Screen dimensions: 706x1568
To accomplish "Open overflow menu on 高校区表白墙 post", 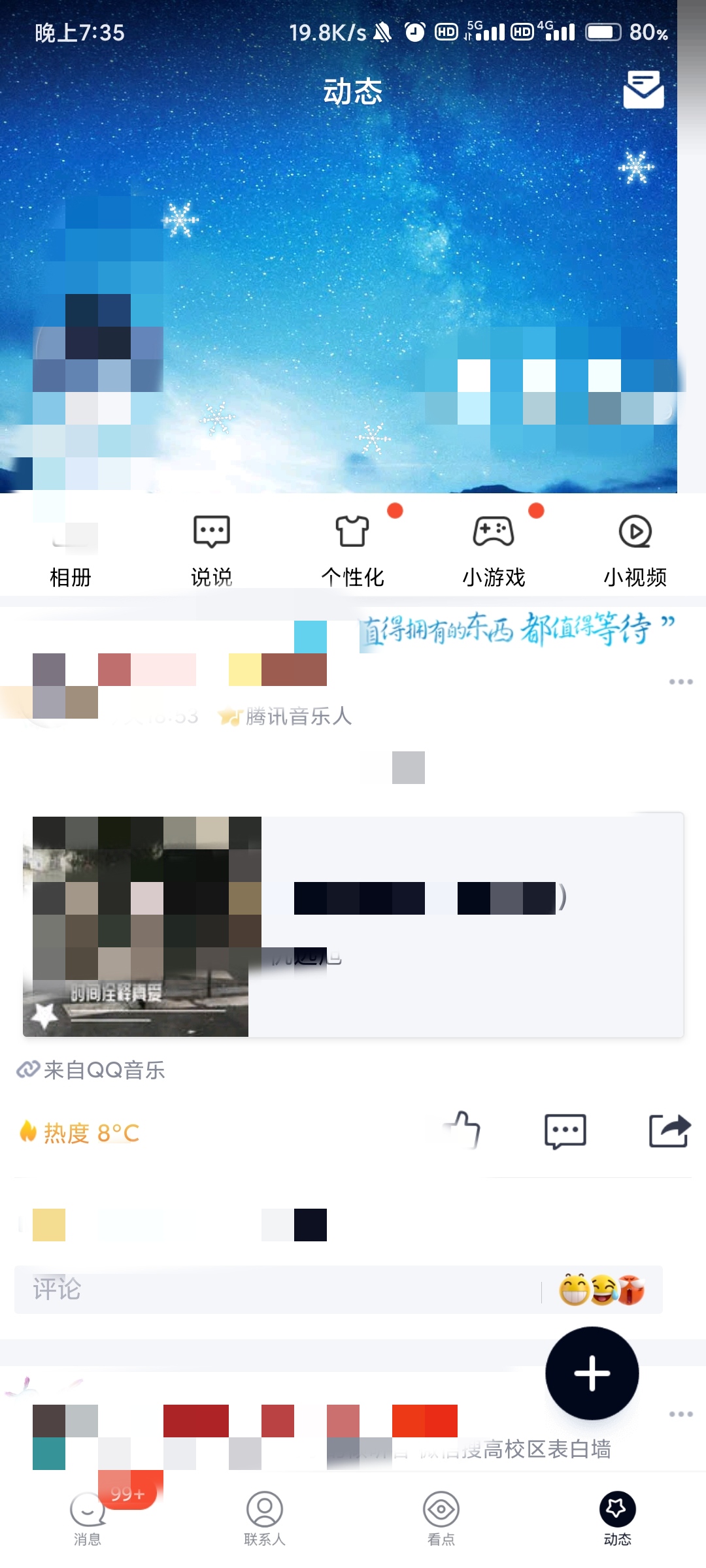I will pos(681,1414).
